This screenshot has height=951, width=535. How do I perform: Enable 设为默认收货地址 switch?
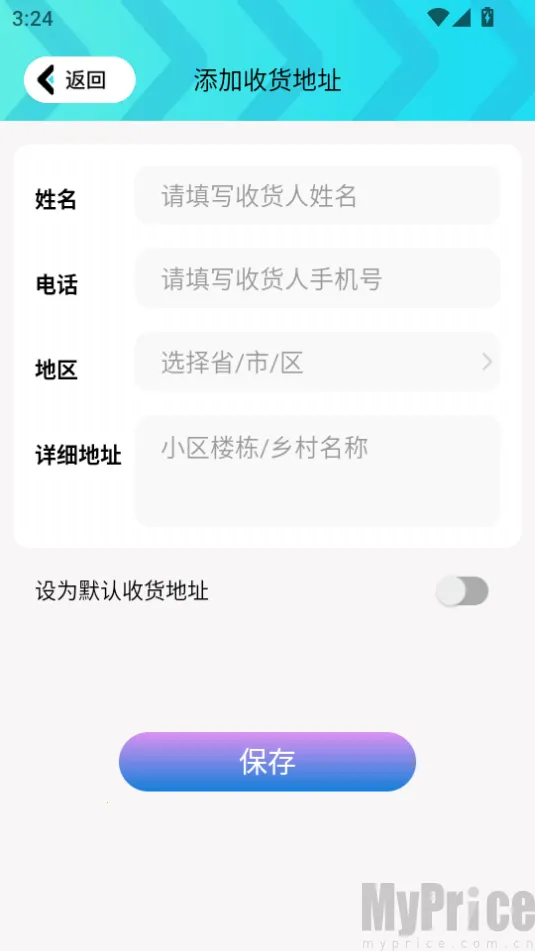click(x=462, y=591)
